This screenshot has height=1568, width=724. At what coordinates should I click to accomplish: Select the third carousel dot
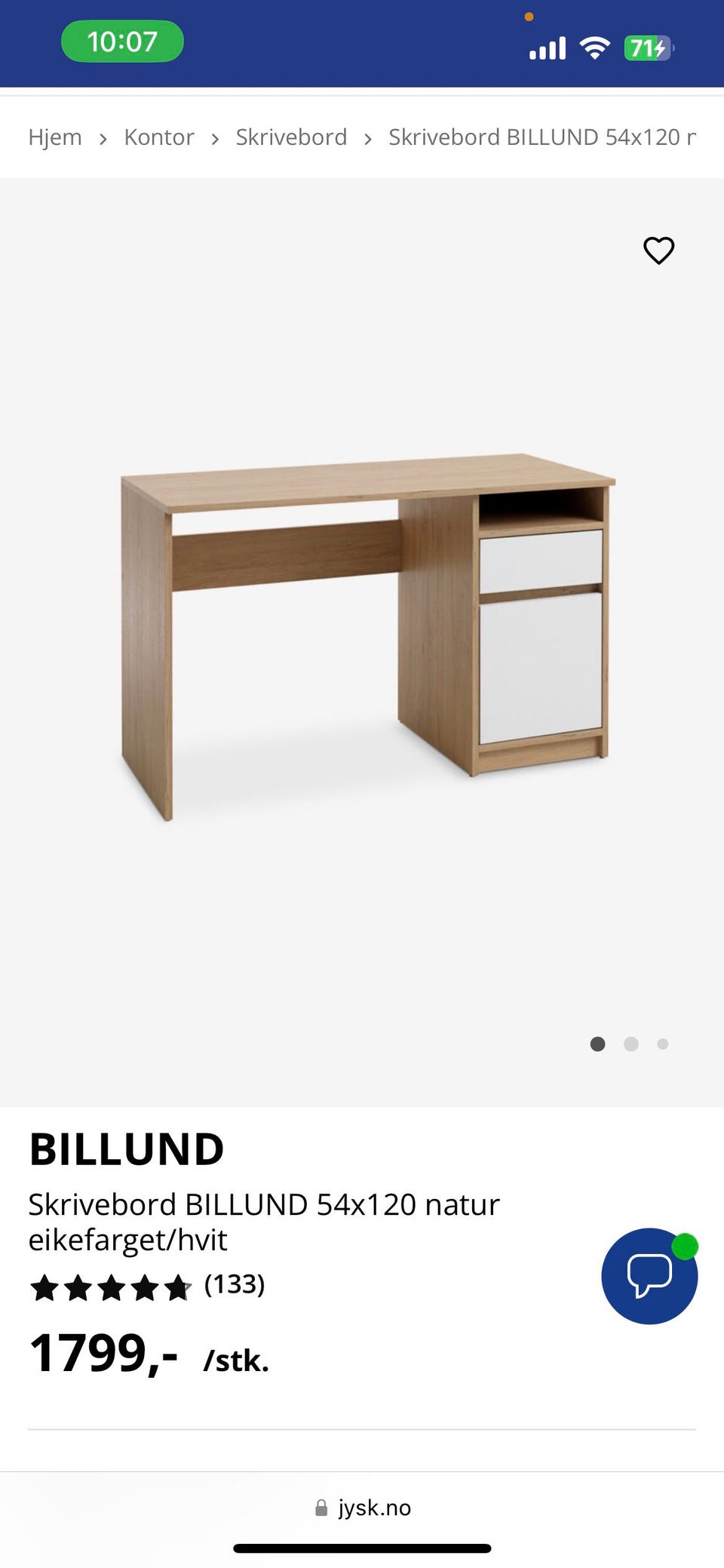coord(664,1044)
